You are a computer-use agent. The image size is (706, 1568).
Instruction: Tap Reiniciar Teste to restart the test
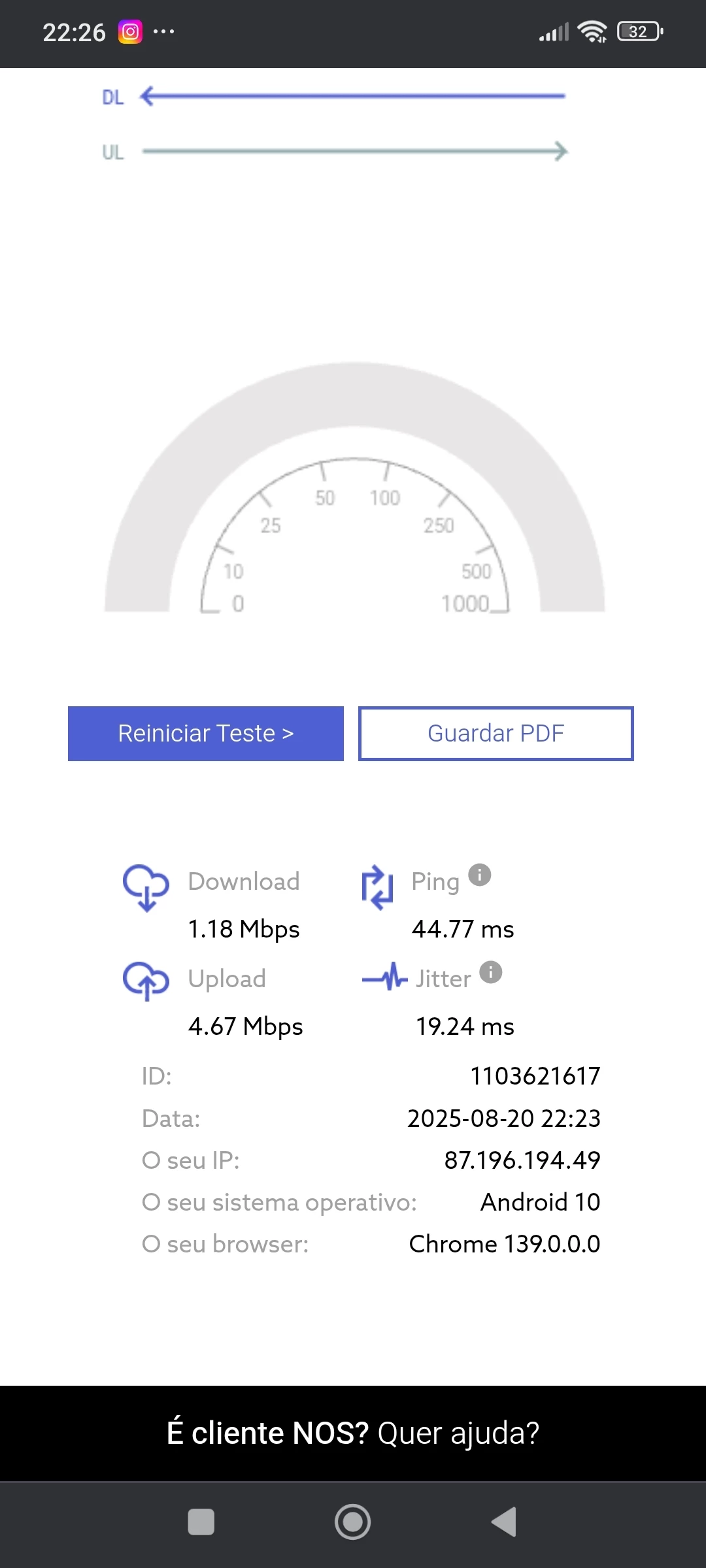pyautogui.click(x=205, y=733)
